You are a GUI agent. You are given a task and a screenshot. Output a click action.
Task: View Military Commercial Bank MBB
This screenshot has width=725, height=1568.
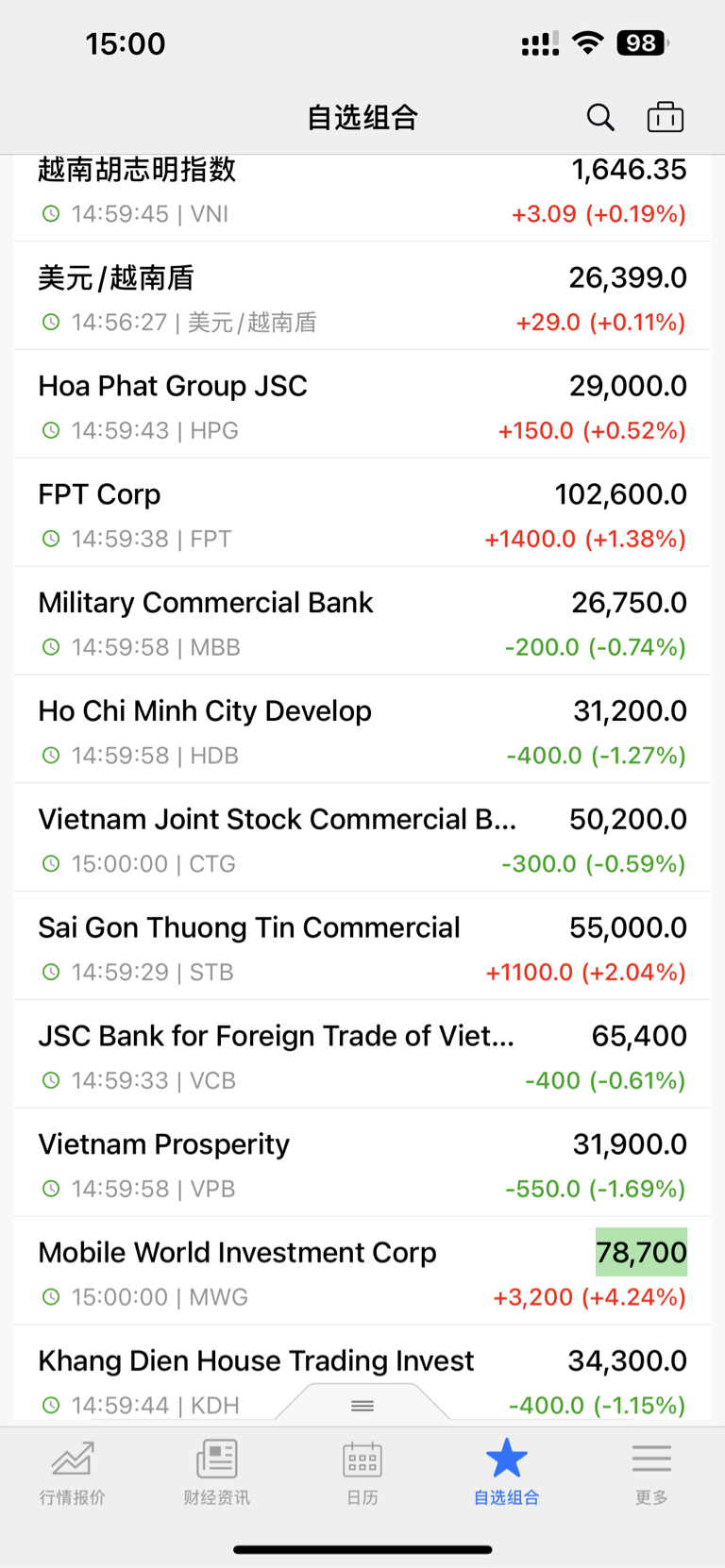click(x=362, y=622)
